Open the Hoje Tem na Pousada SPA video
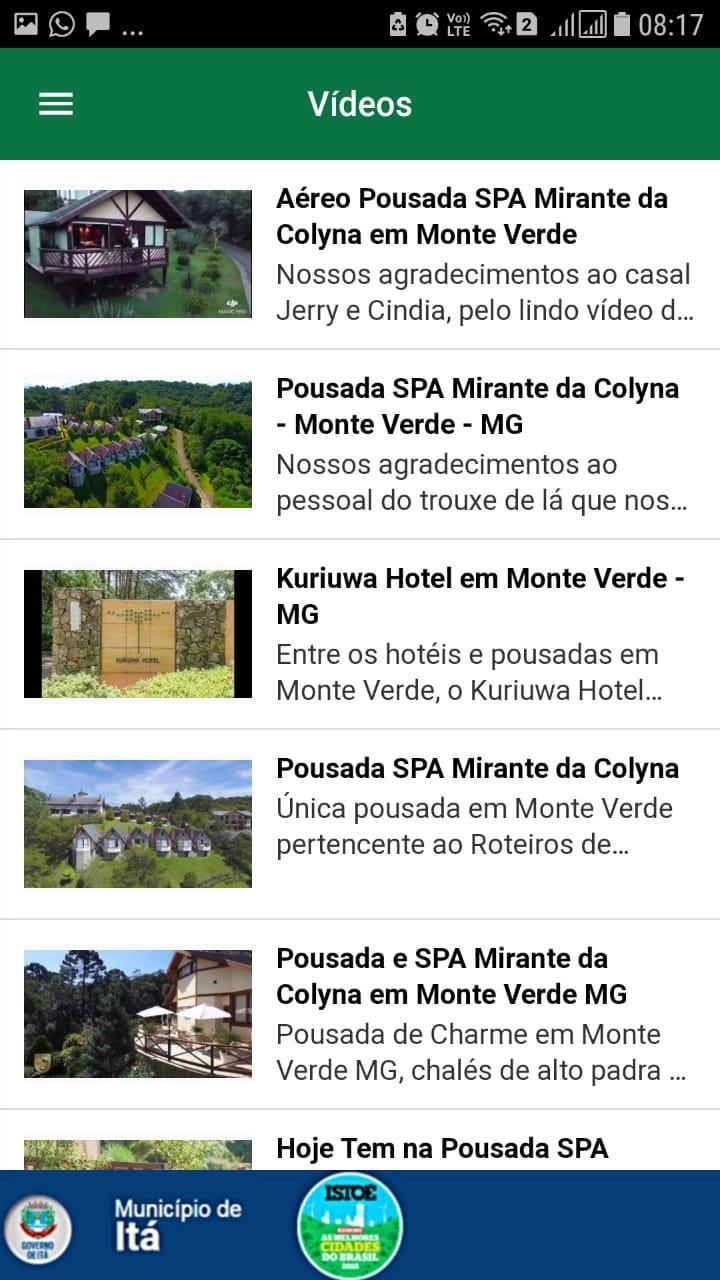Screen dimensions: 720x1280 [360, 1140]
